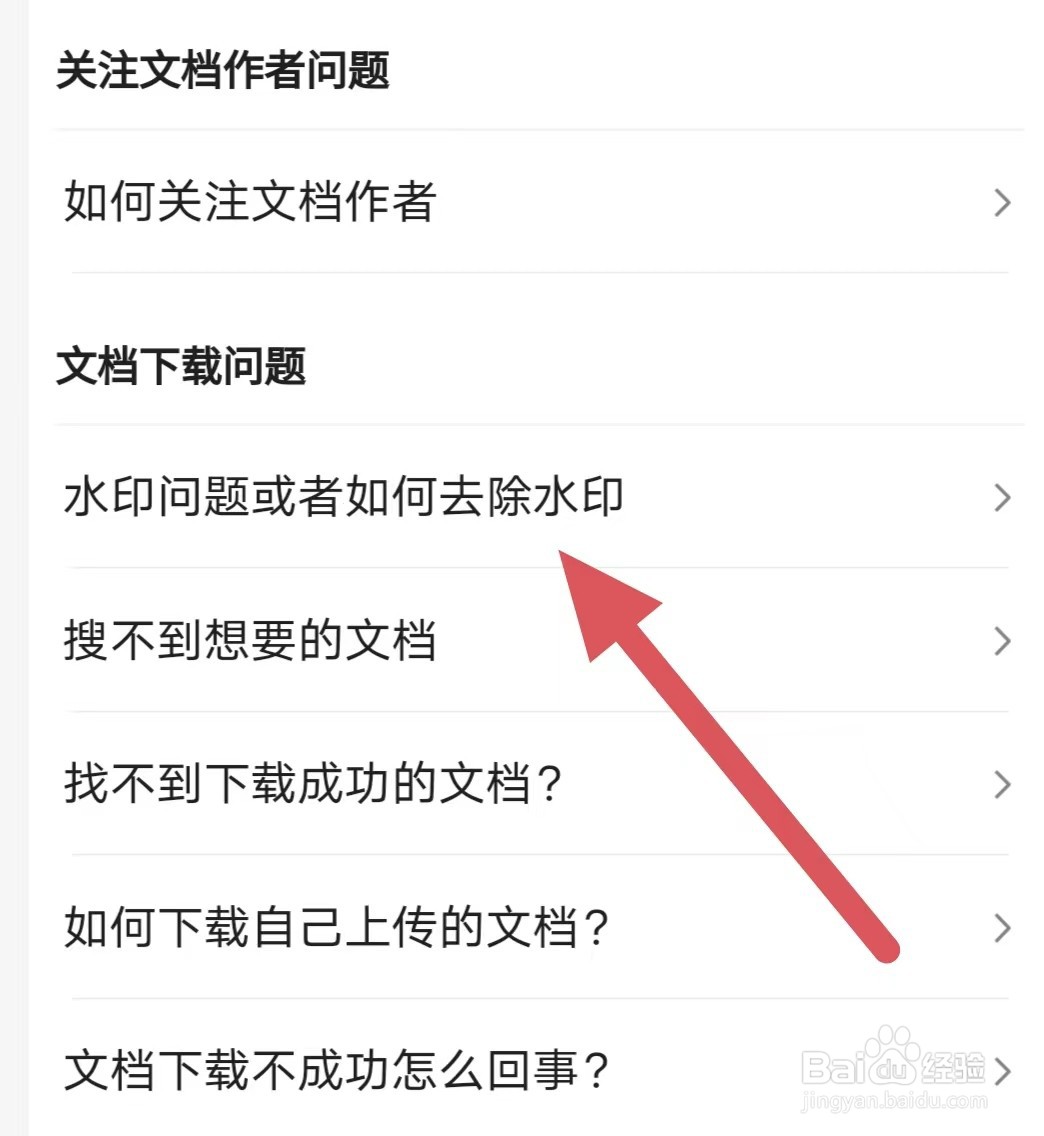Click the arrow icon for 找不到下载成功的文档

[x=1003, y=785]
